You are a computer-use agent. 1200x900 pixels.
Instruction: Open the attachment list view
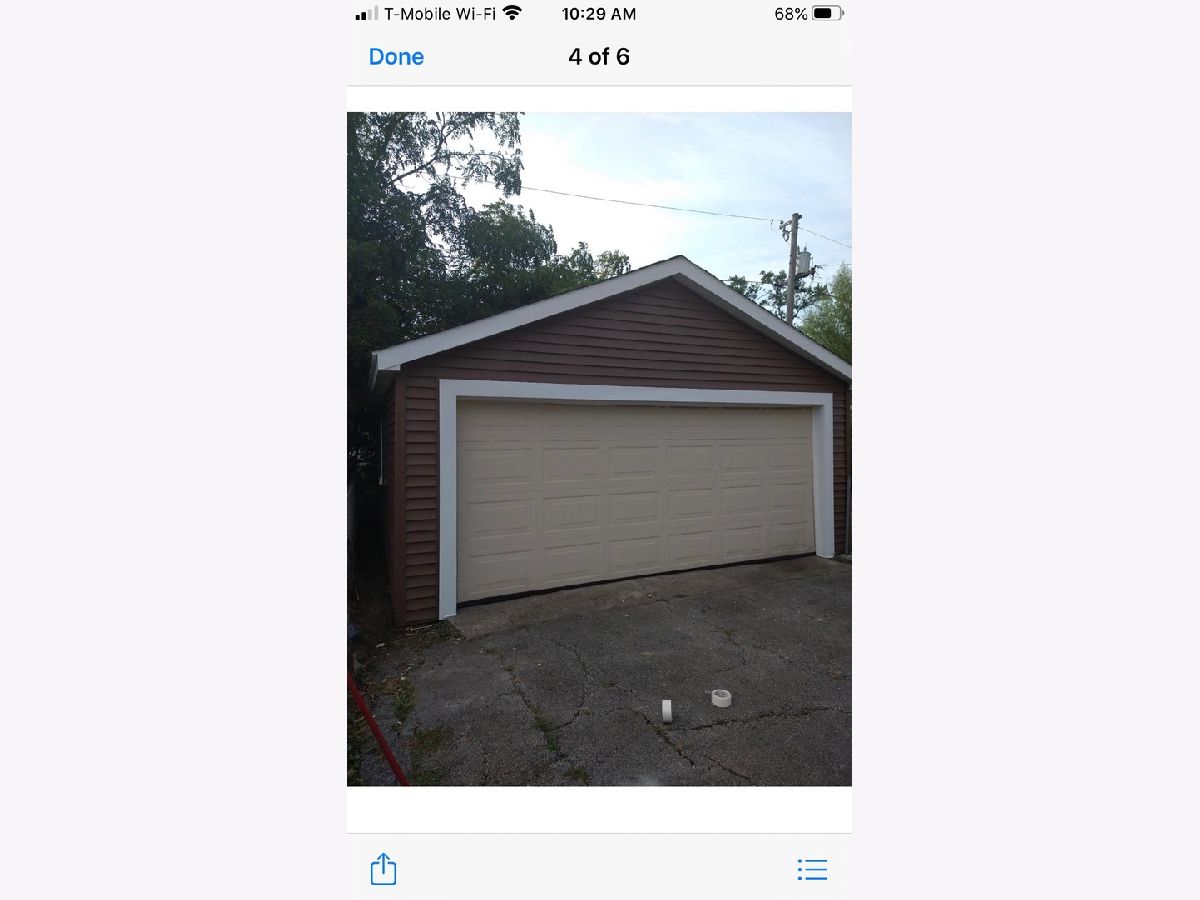pos(812,869)
